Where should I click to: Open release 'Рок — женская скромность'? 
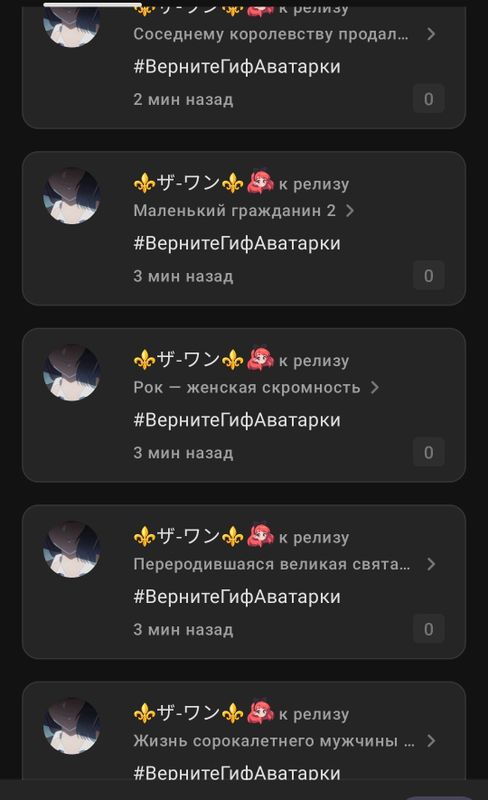click(x=256, y=388)
